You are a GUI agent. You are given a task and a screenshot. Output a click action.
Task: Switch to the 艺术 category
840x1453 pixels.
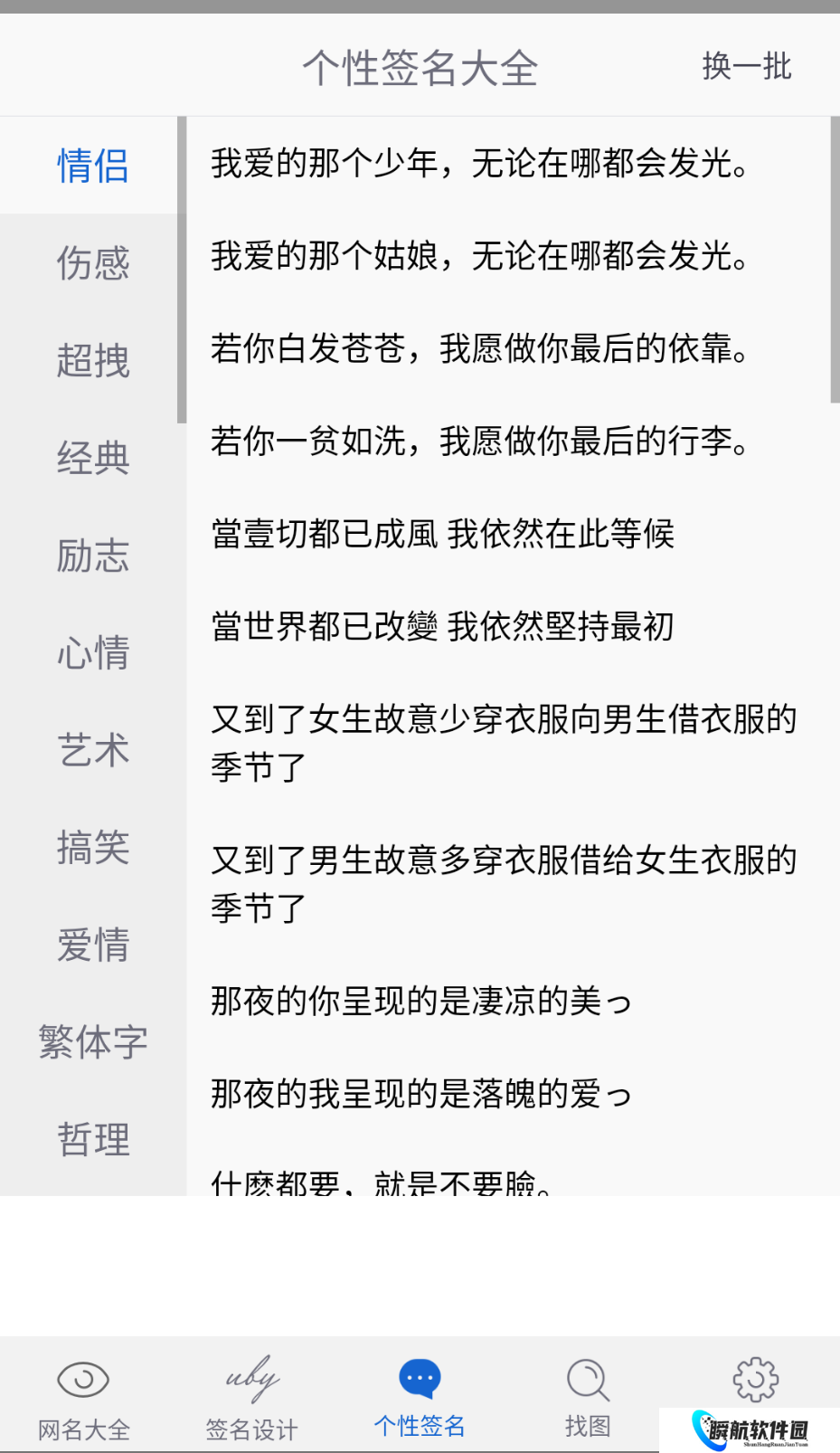coord(92,750)
